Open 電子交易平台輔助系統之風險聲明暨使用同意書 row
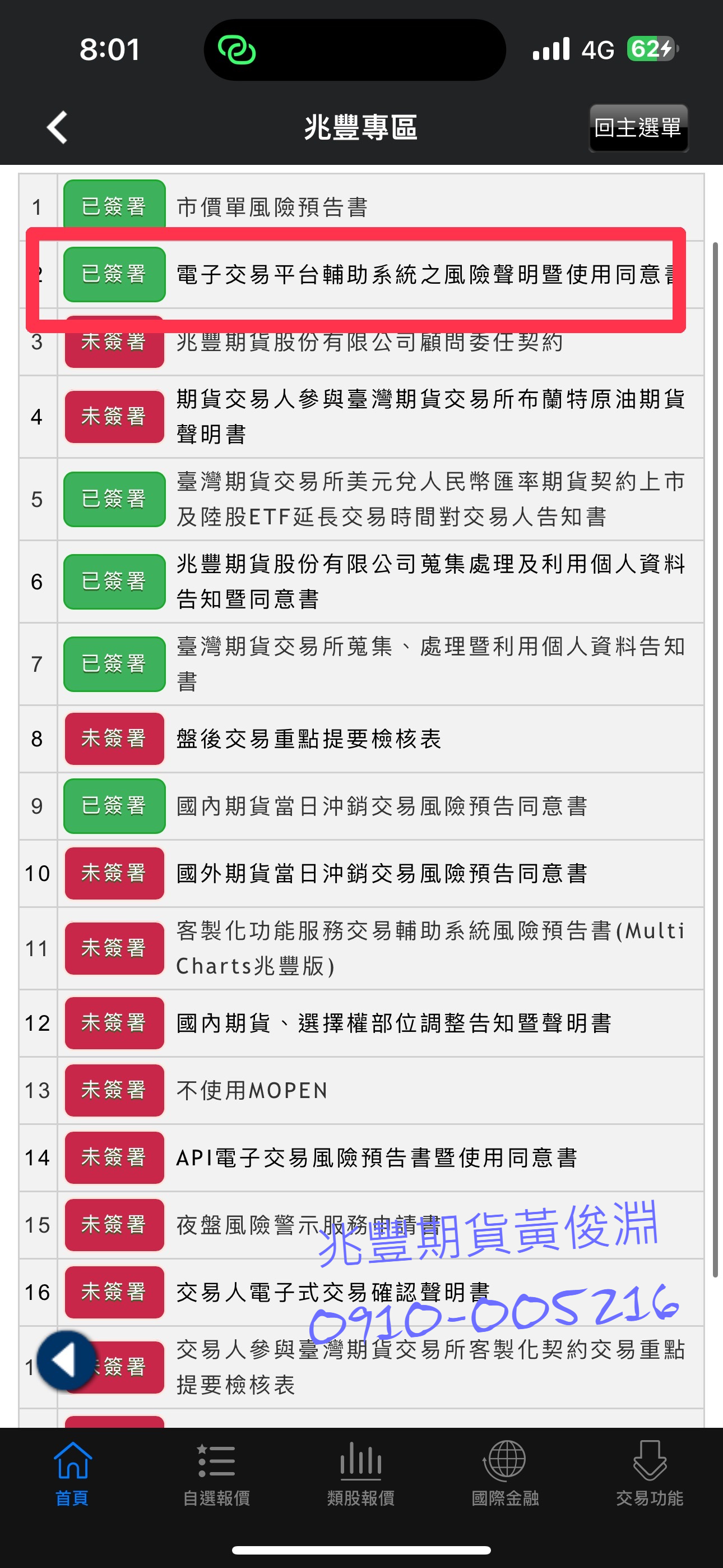 click(x=425, y=275)
